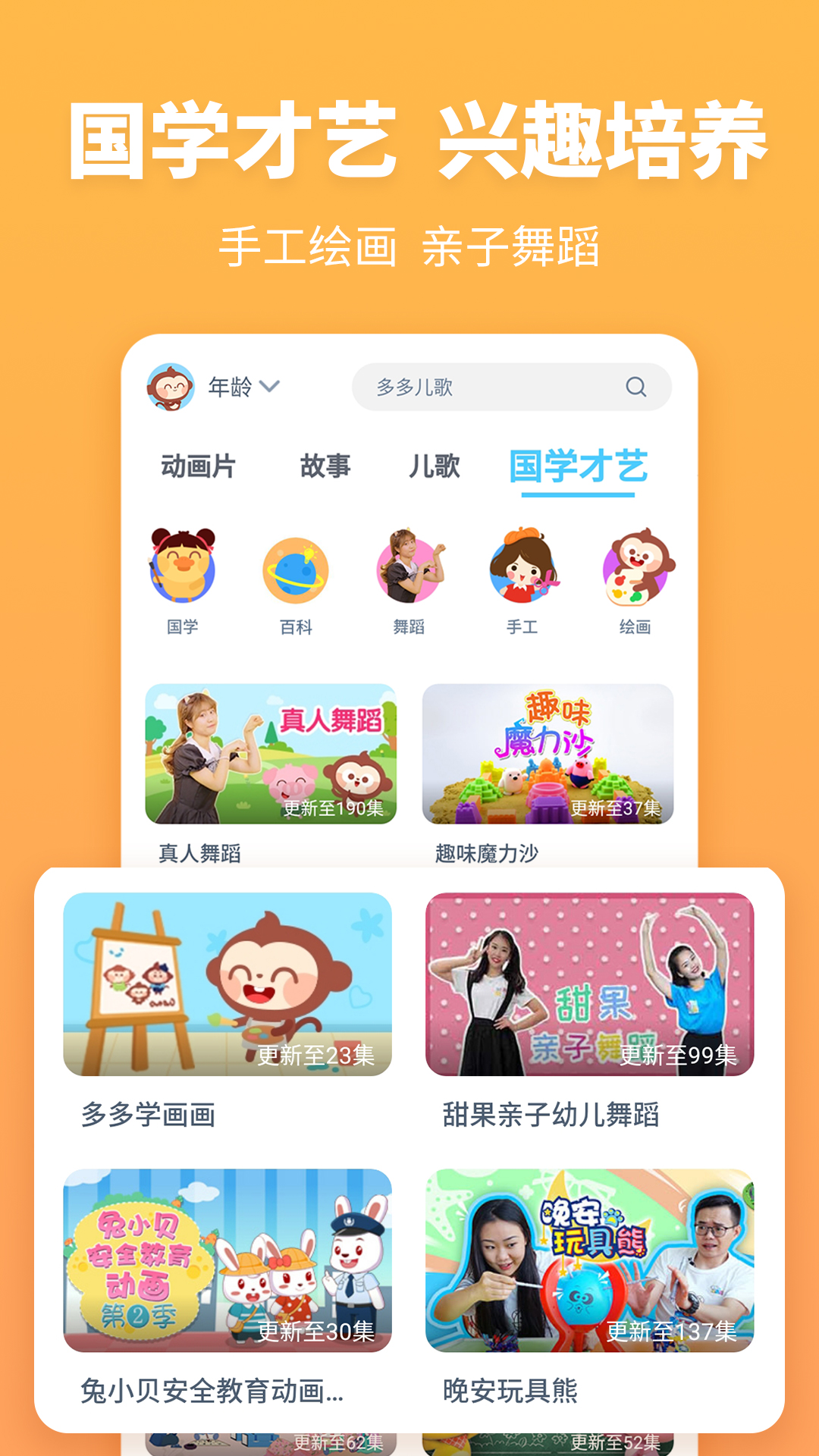This screenshot has height=1456, width=819.
Task: Switch to the 故事 tab
Action: point(325,468)
